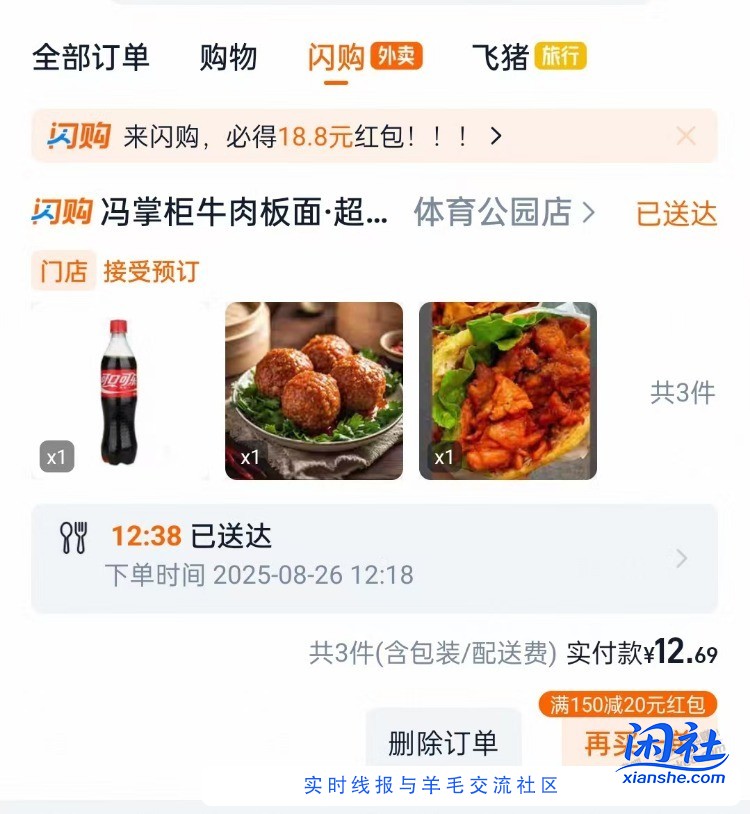The height and width of the screenshot is (814, 750).
Task: View the Coca-Cola bottle product thumbnail
Action: tap(120, 390)
